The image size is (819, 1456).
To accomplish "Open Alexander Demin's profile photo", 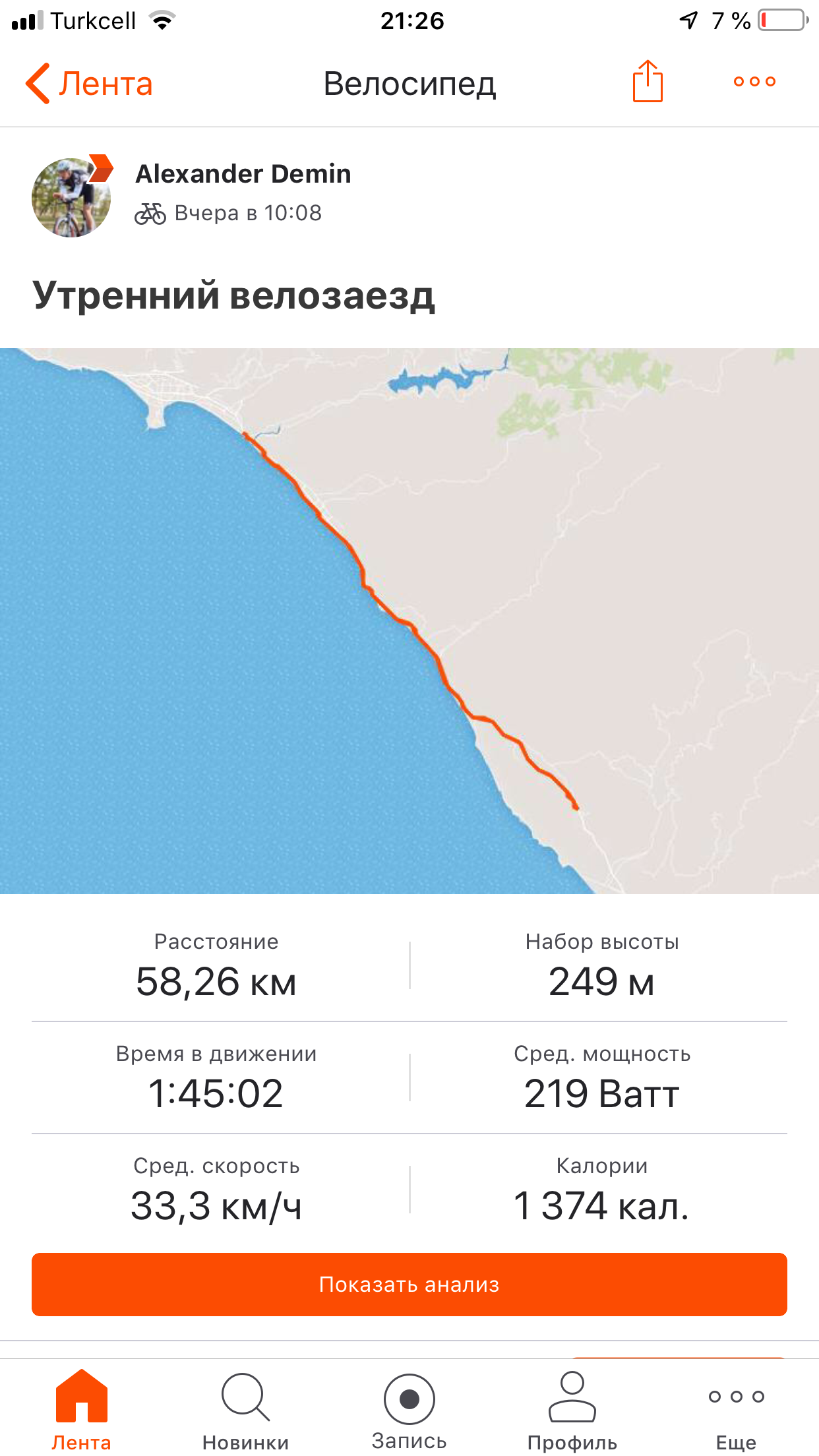I will 71,197.
